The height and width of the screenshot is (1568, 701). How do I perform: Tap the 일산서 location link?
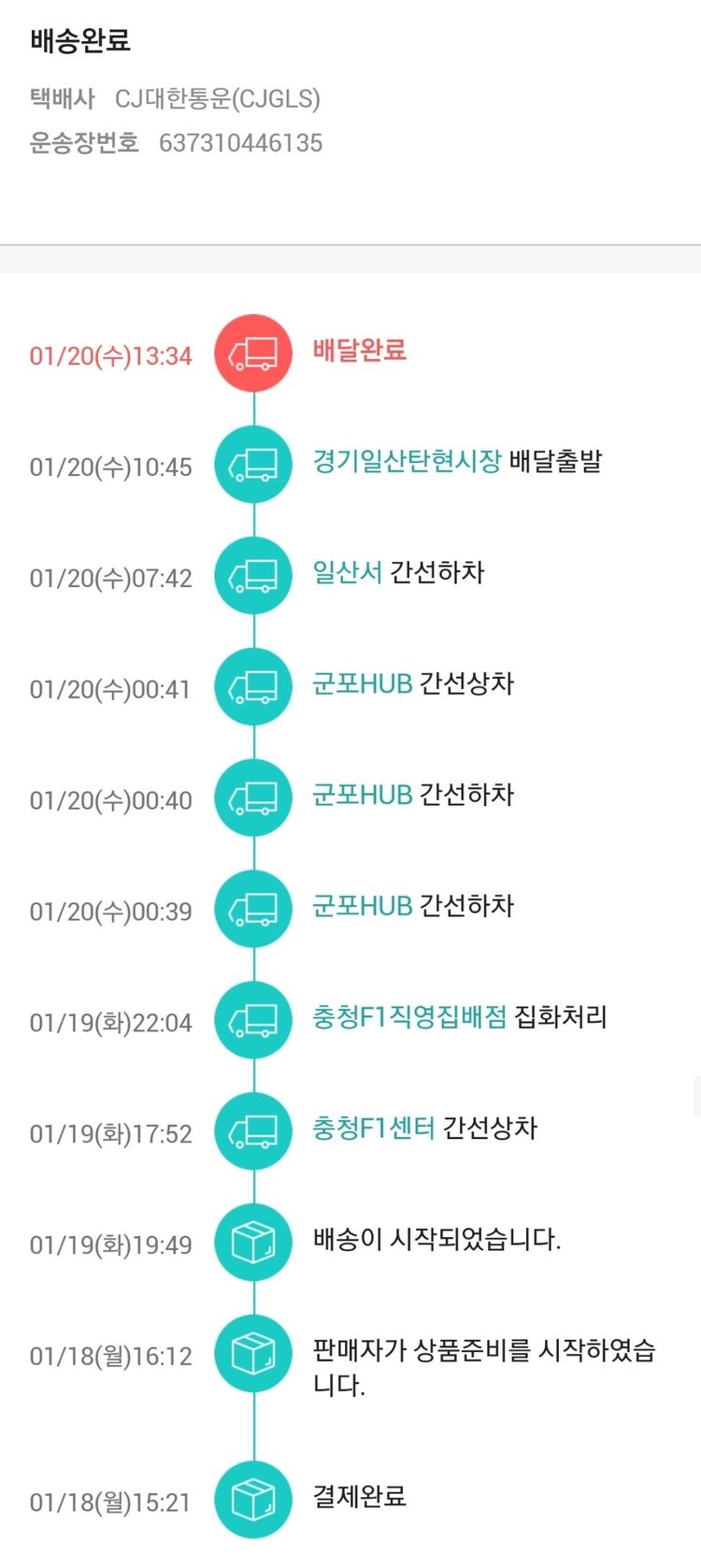347,572
